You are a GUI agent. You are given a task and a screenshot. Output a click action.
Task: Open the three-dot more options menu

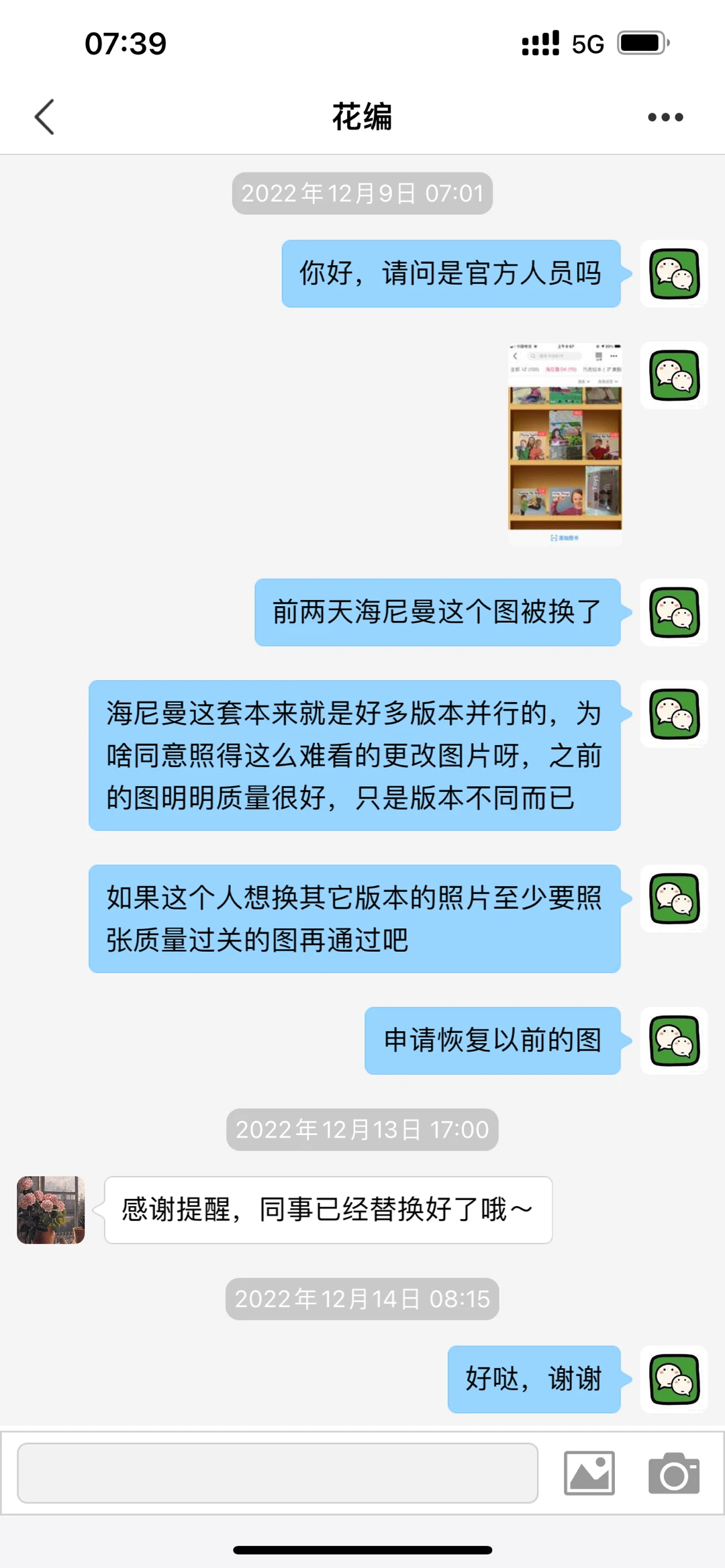click(665, 117)
